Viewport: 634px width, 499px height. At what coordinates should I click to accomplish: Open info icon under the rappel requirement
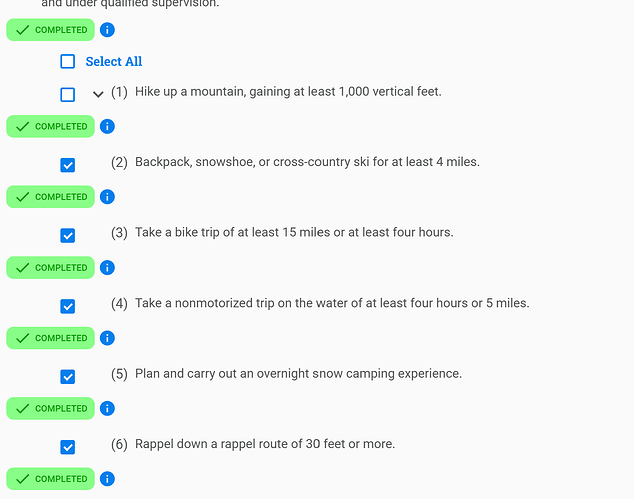[107, 479]
